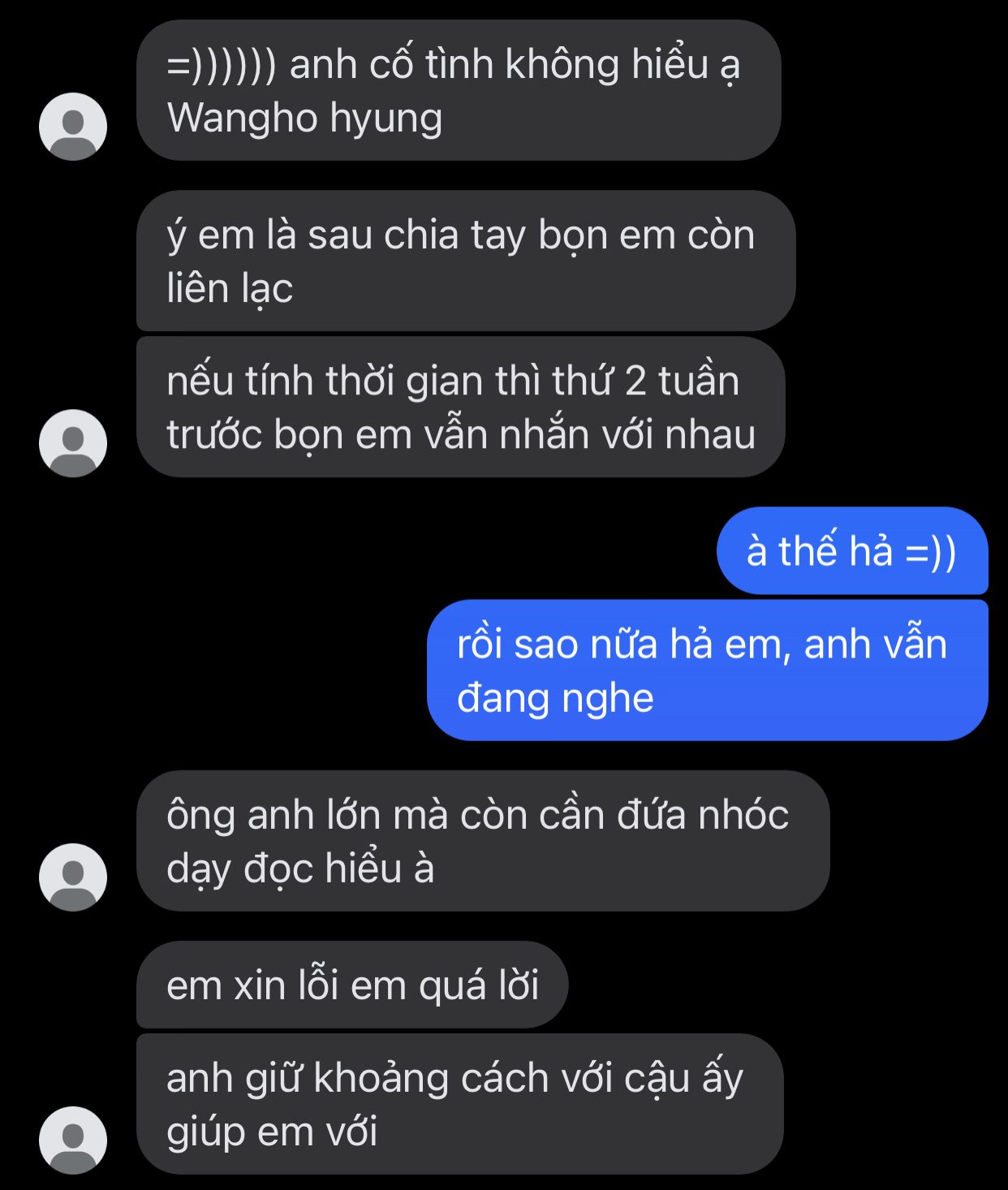Open sender avatar beside the "Wangho hyung" message
The image size is (1008, 1190).
click(73, 127)
